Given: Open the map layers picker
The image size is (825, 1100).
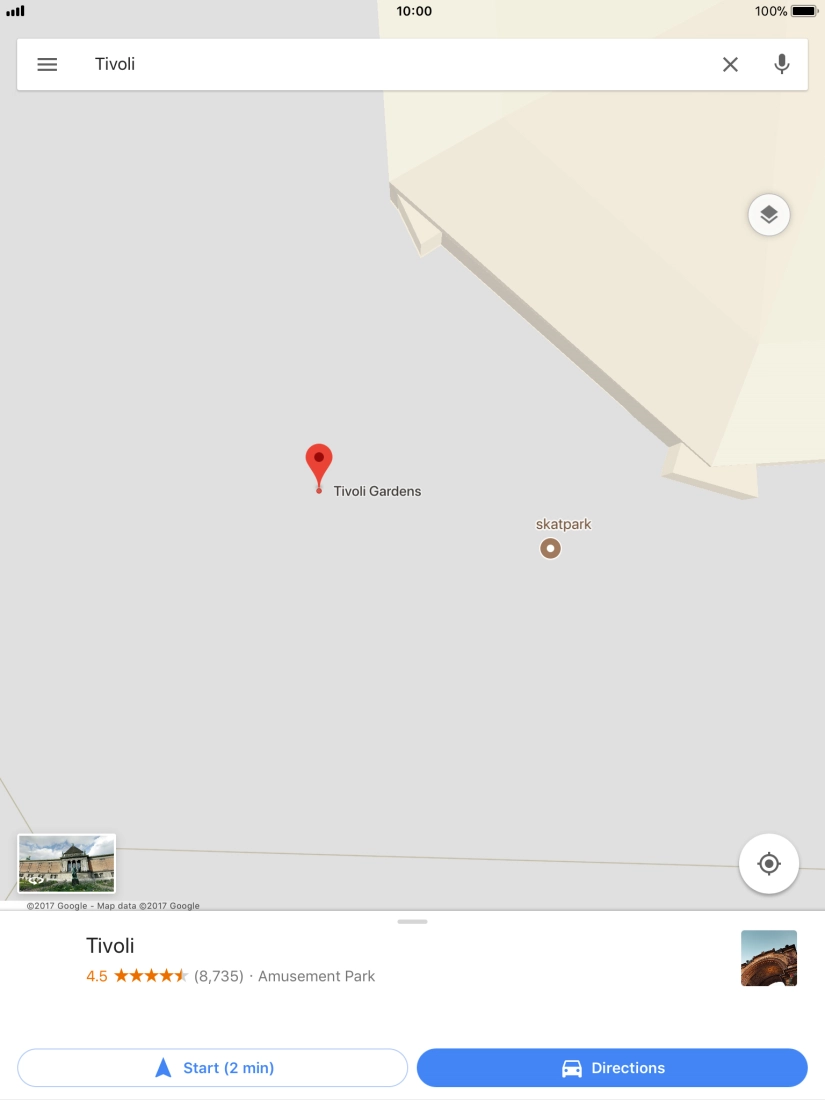Looking at the screenshot, I should click(x=768, y=214).
